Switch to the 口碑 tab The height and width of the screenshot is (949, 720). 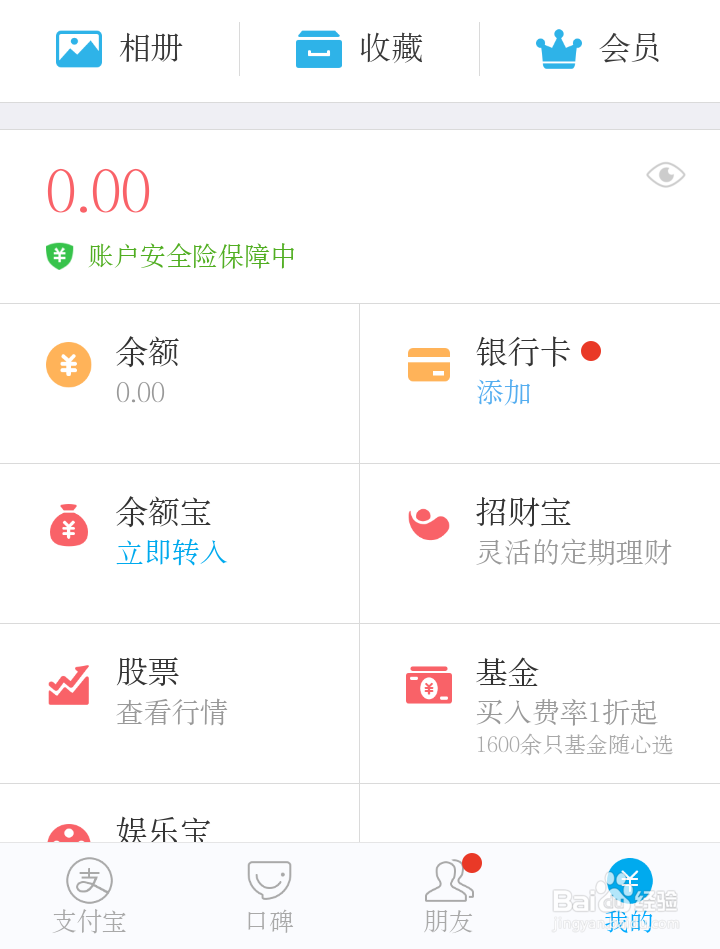pos(268,895)
